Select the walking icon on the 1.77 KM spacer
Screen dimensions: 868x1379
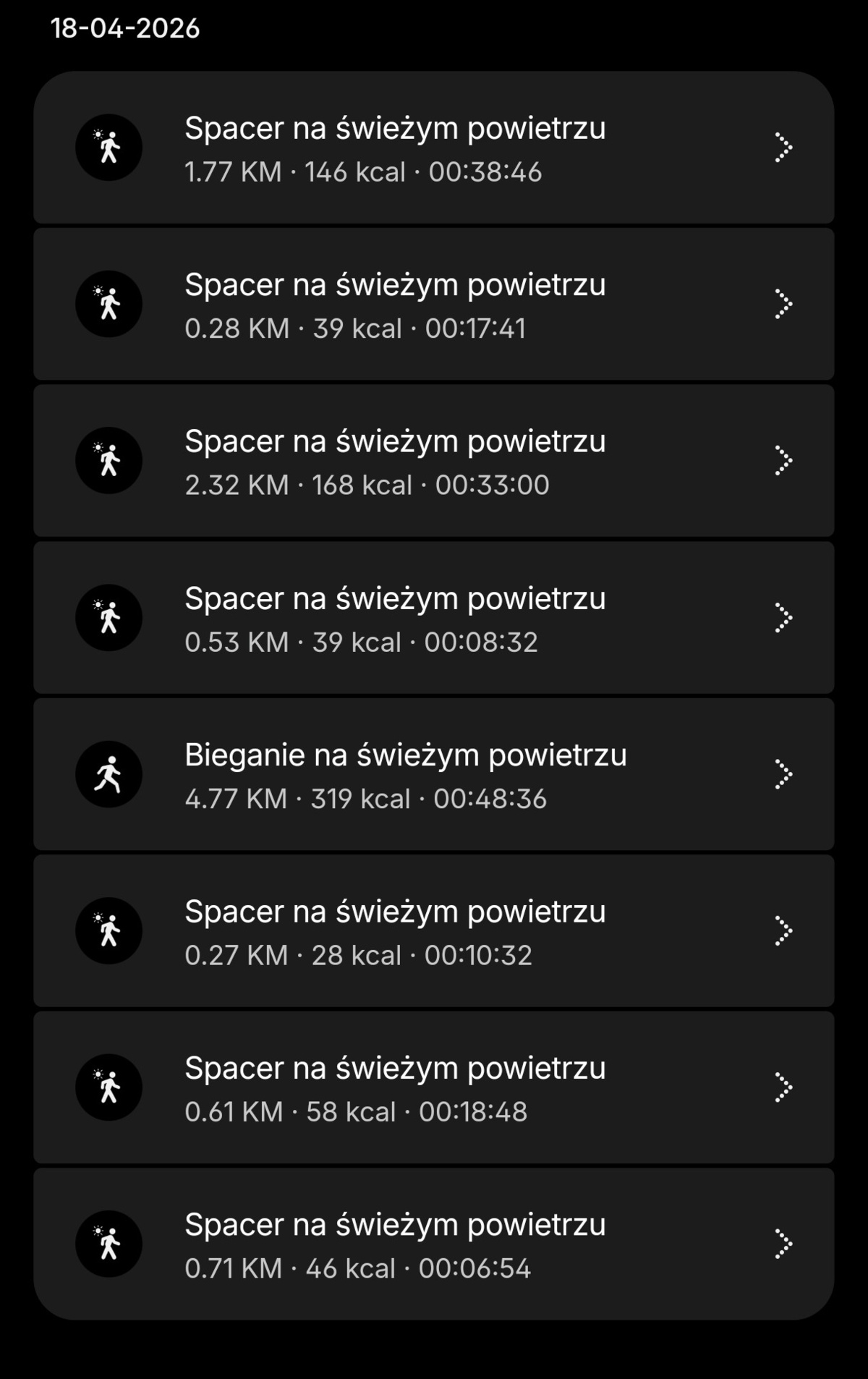tap(109, 147)
